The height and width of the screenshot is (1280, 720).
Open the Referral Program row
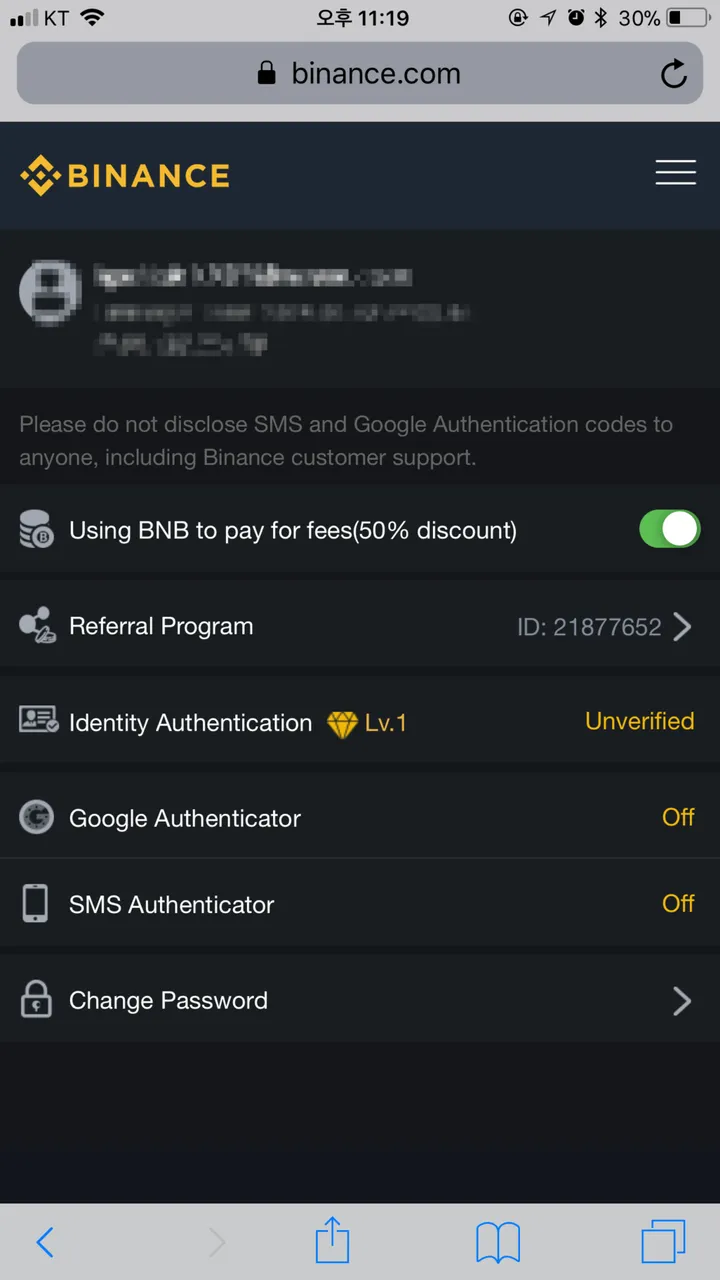pyautogui.click(x=360, y=626)
